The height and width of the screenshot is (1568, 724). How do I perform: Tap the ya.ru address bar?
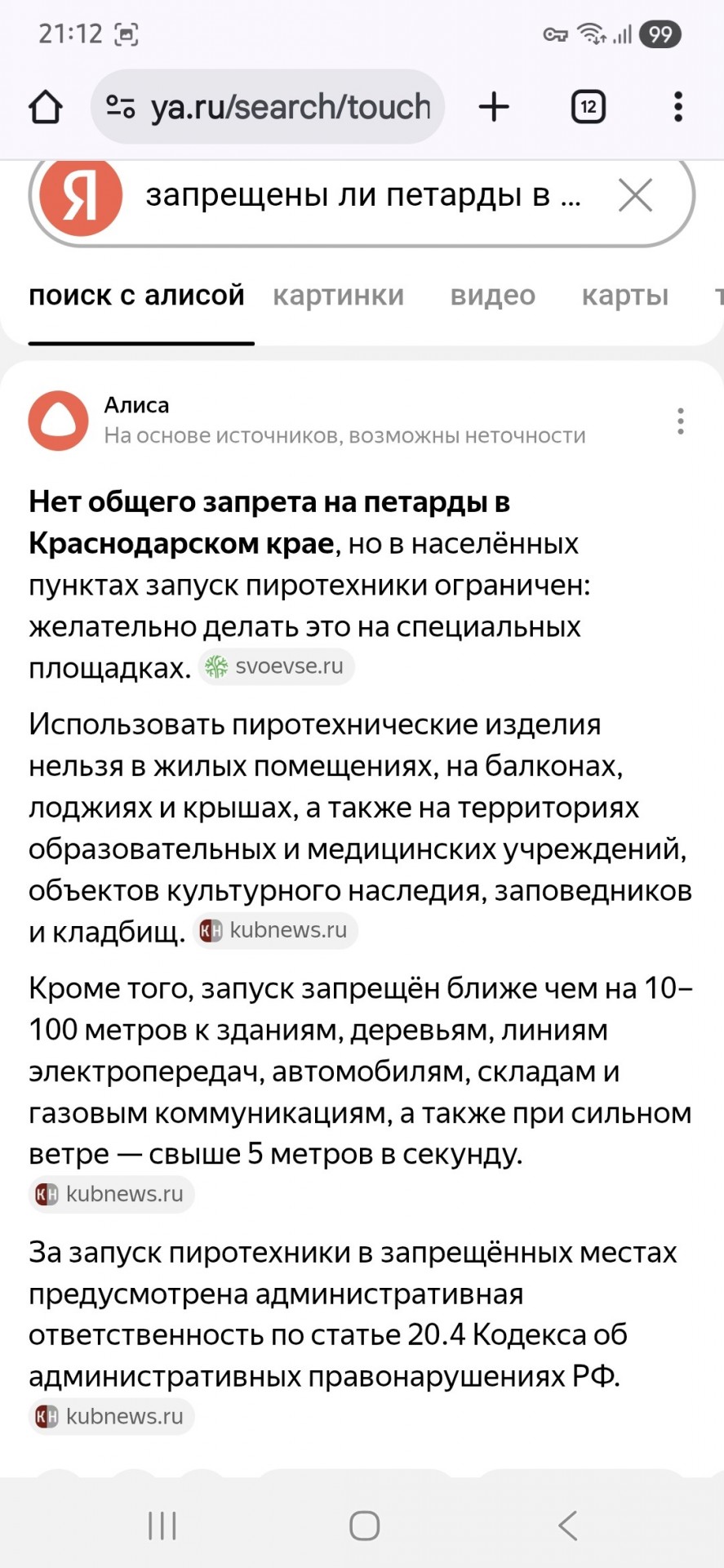(x=268, y=107)
